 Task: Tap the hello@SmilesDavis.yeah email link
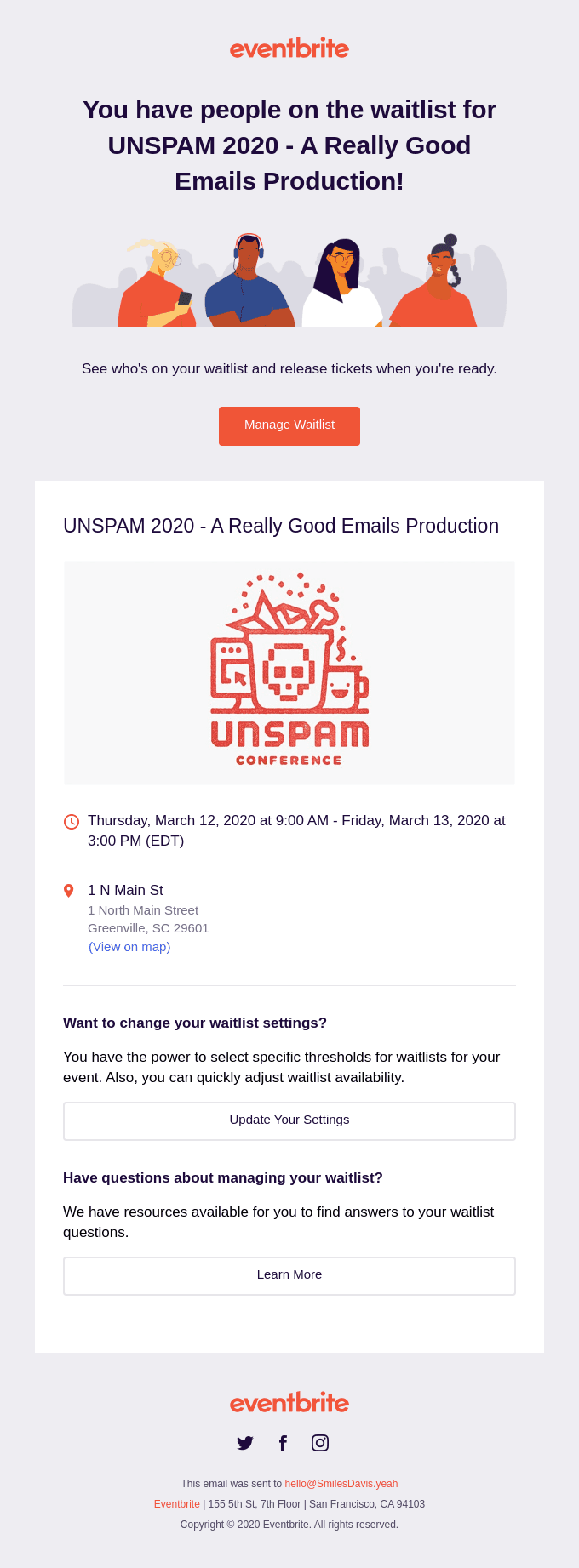pos(341,1484)
